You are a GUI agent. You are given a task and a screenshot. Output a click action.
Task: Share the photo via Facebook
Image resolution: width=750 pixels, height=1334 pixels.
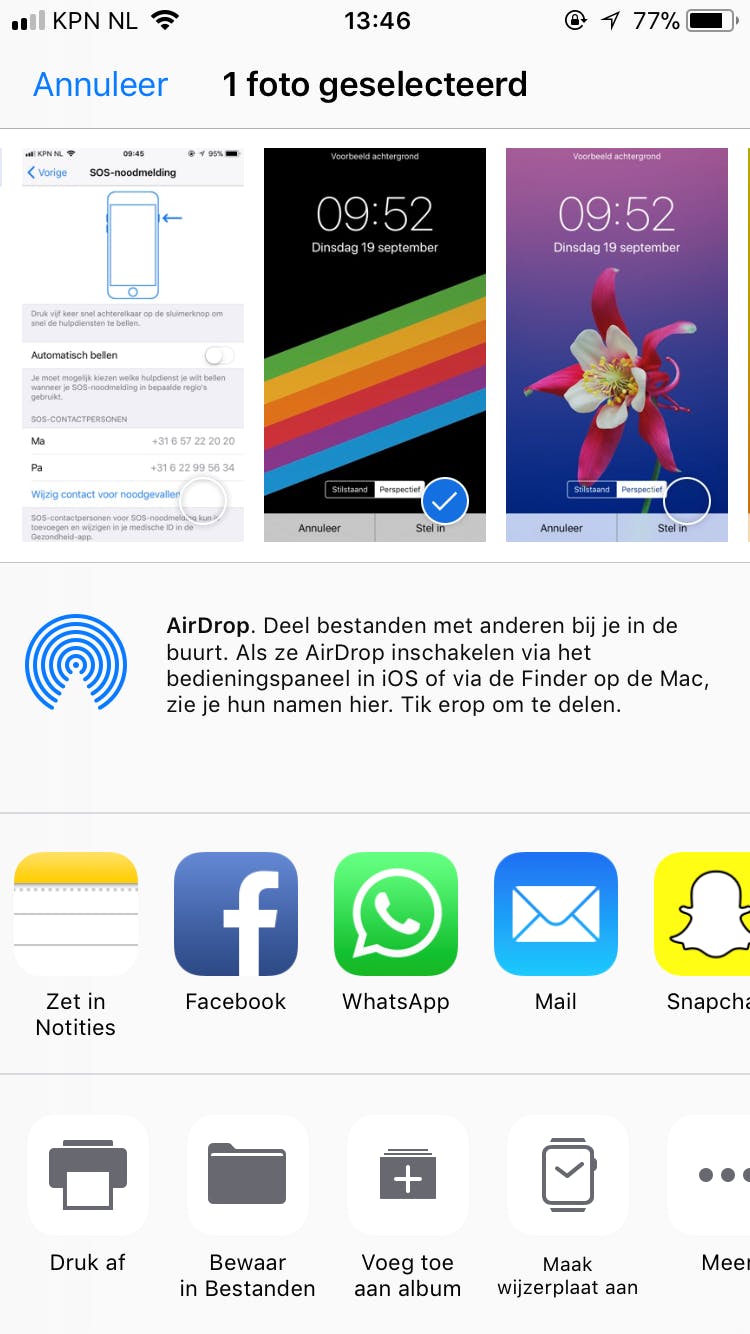click(236, 914)
